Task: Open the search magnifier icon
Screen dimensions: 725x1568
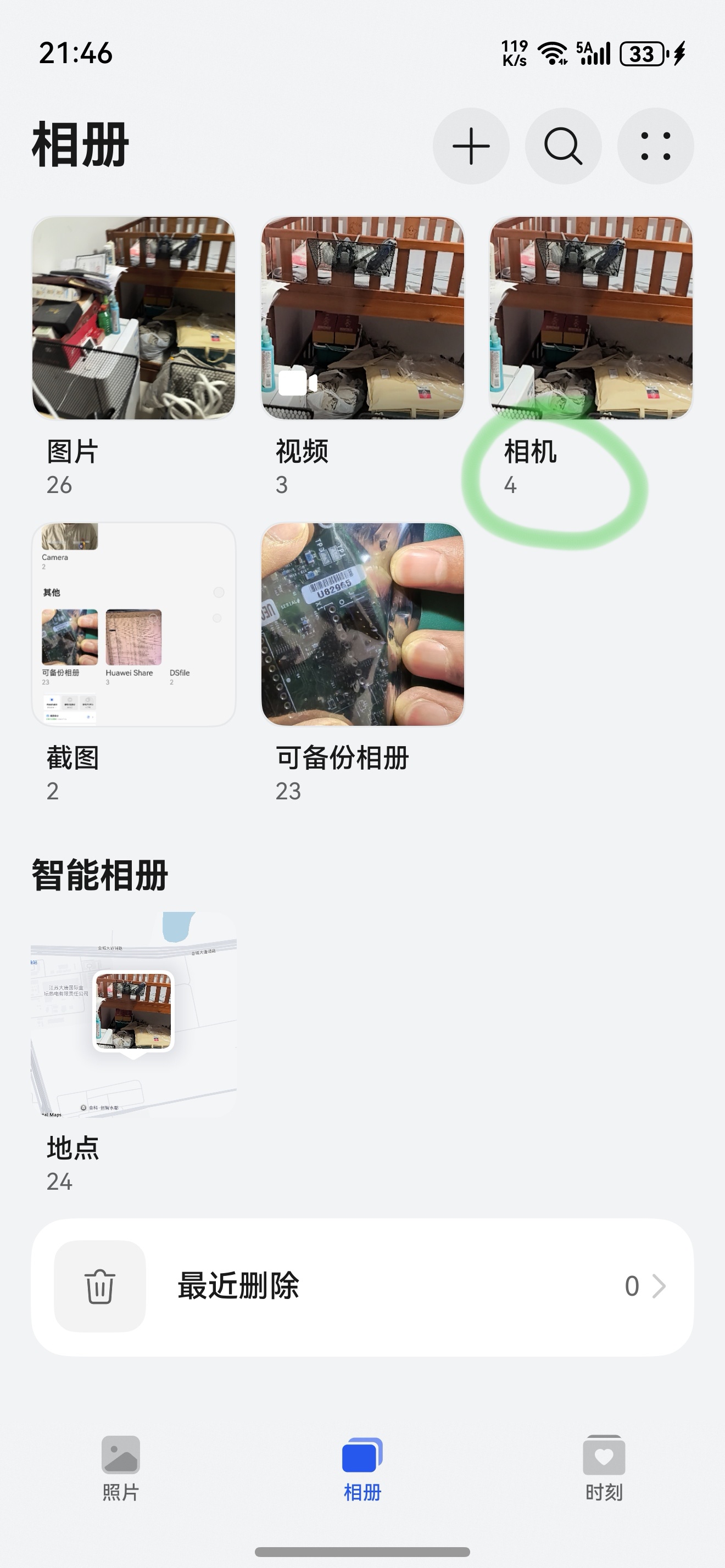Action: pos(563,146)
